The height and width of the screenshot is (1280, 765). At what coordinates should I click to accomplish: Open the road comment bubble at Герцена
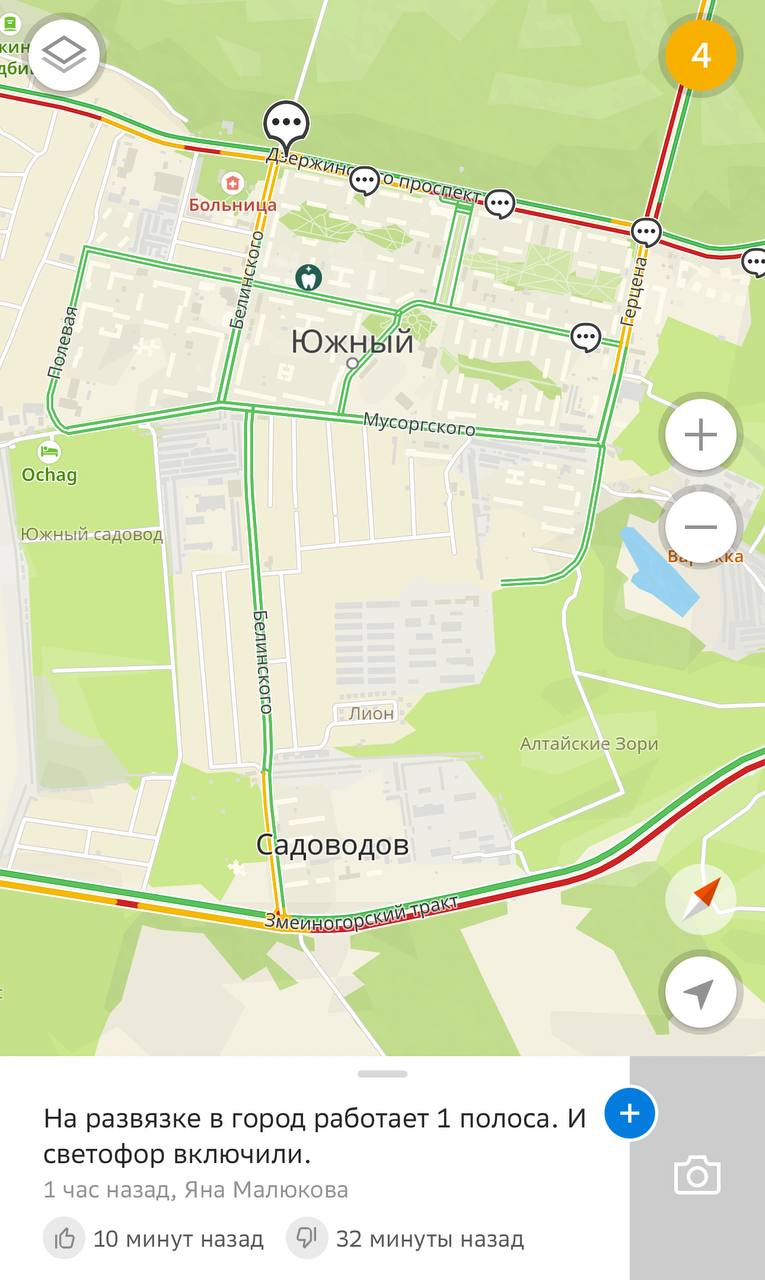pyautogui.click(x=647, y=232)
